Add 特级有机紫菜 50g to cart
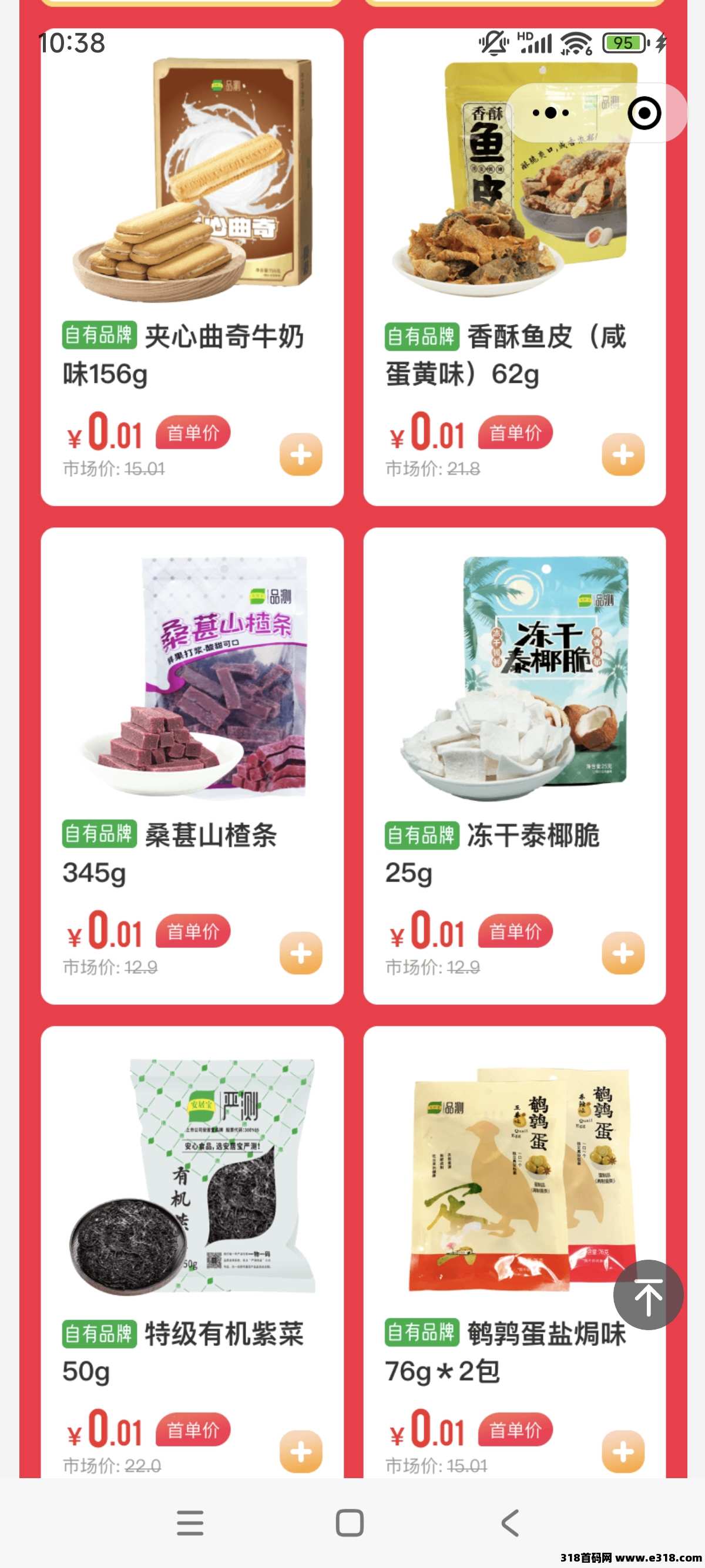The width and height of the screenshot is (705, 1568). [301, 1452]
